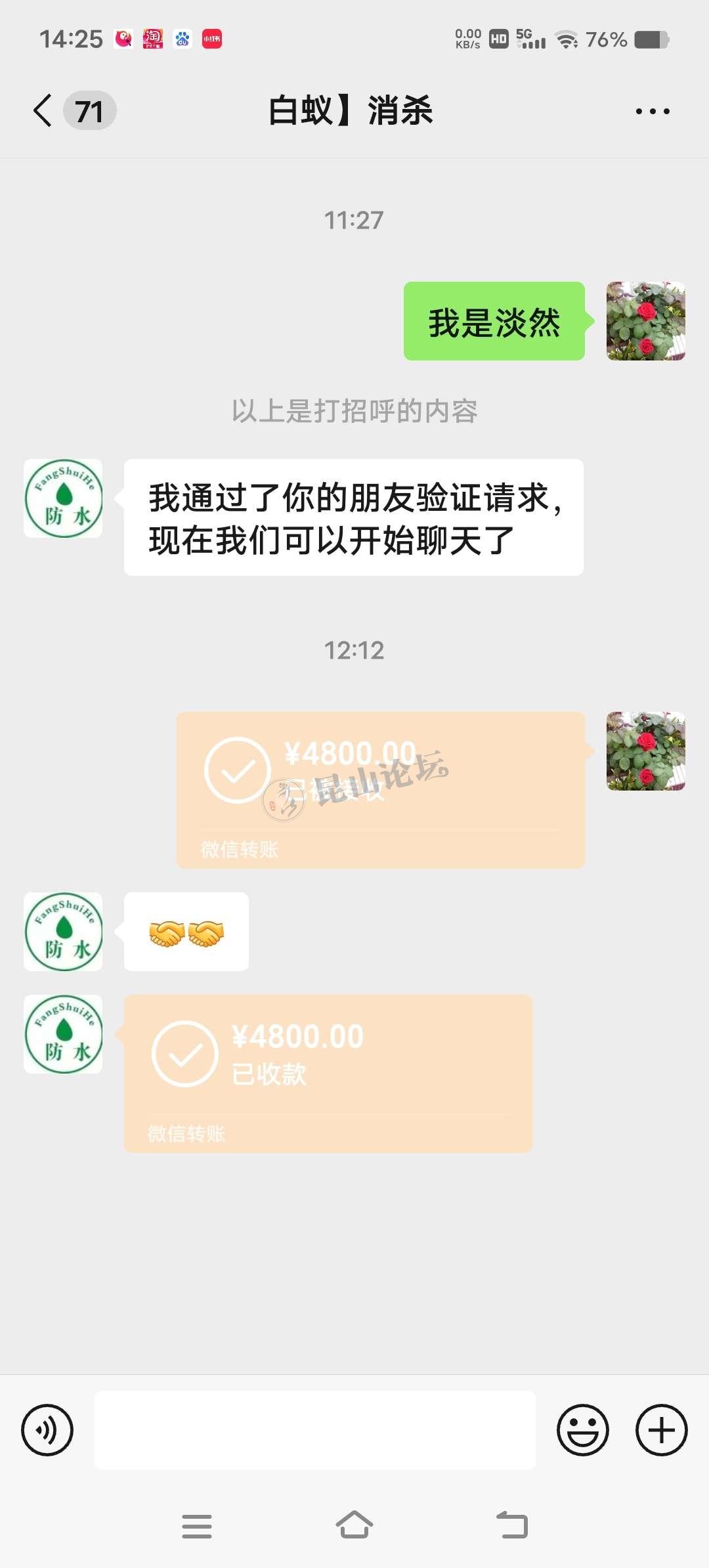The width and height of the screenshot is (709, 1568).
Task: Open the emoji sticker panel
Action: pos(583,1429)
